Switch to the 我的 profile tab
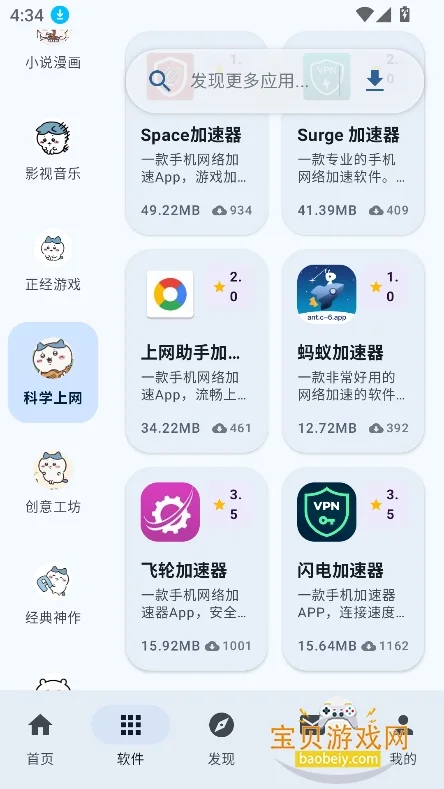Screen dimensions: 444x789 click(x=403, y=739)
